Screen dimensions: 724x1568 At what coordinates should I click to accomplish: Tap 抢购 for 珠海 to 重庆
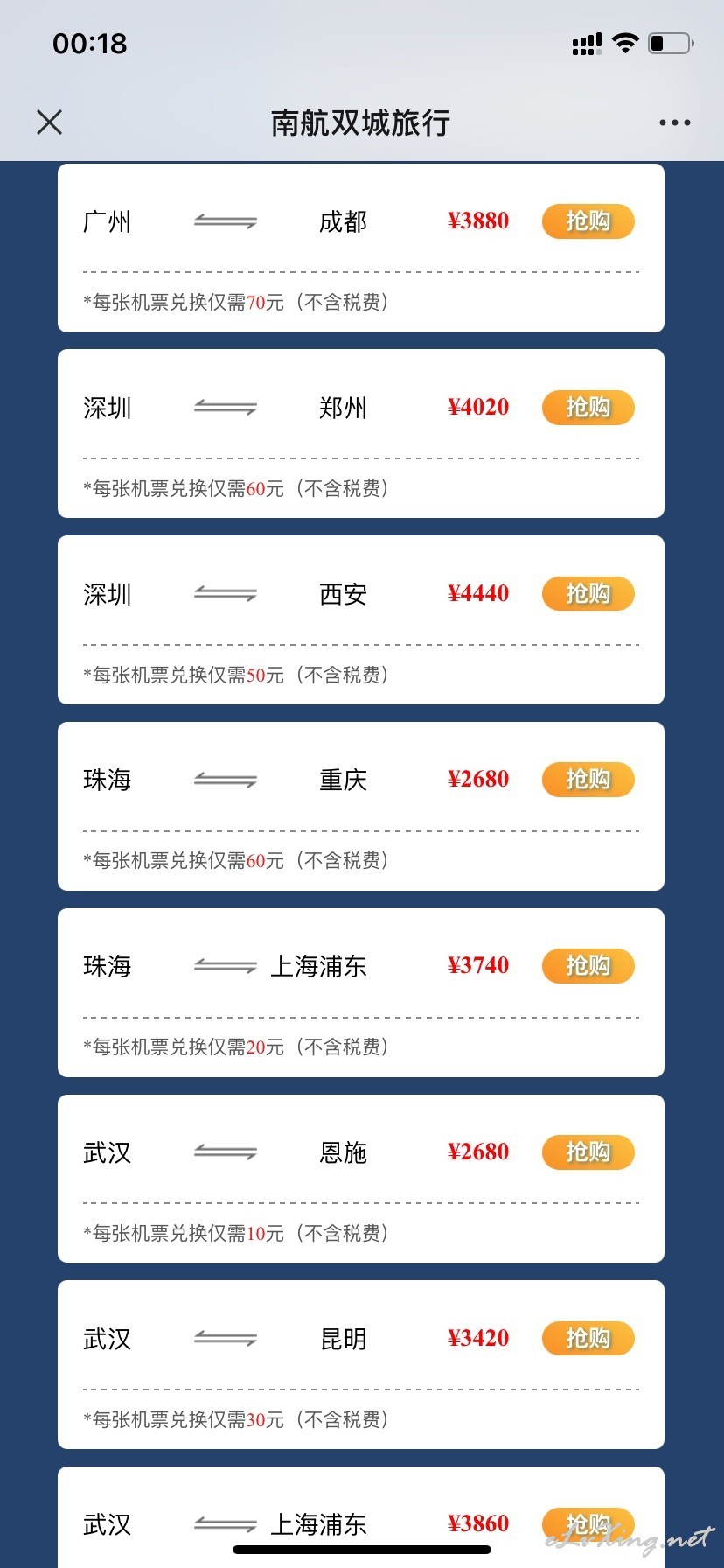tap(588, 780)
